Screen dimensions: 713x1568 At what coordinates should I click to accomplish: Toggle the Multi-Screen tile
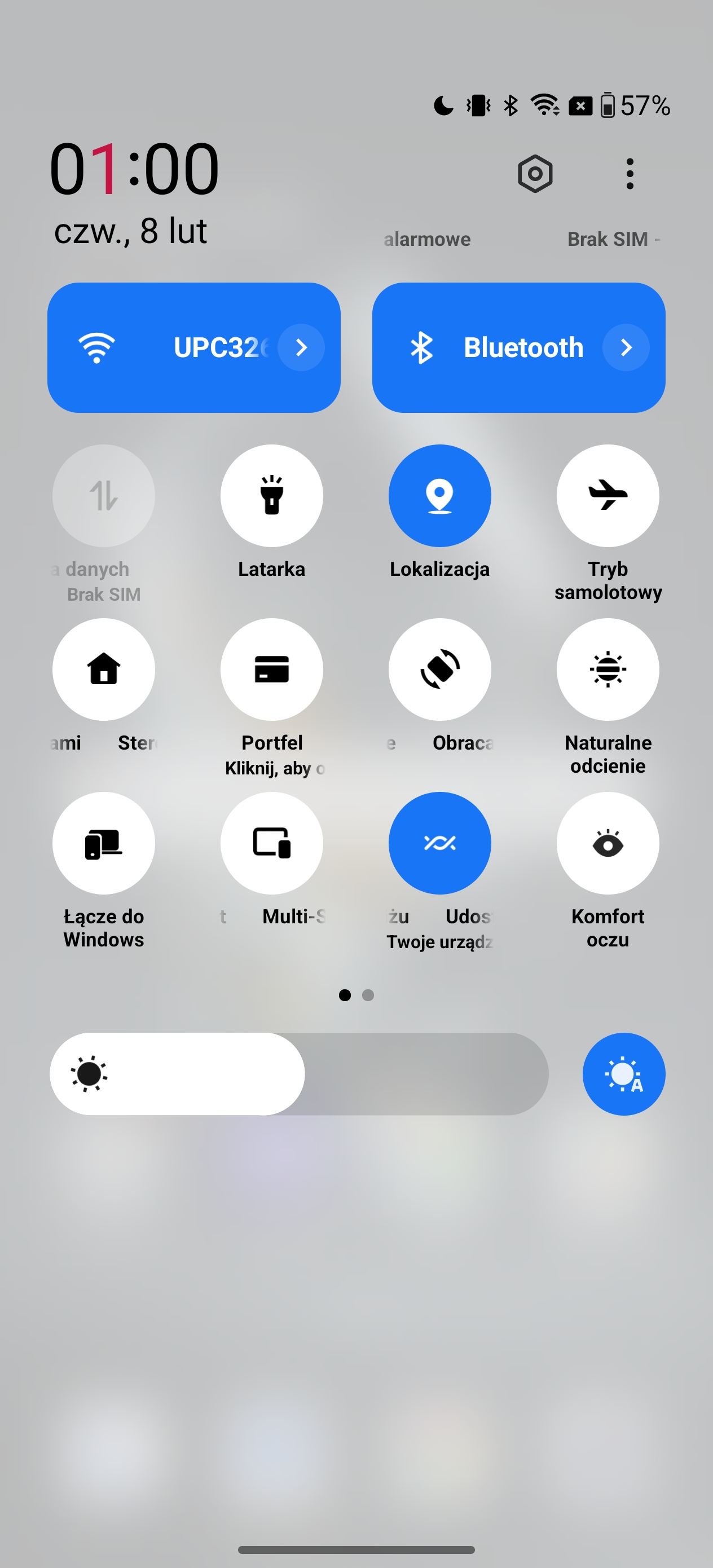[x=271, y=843]
